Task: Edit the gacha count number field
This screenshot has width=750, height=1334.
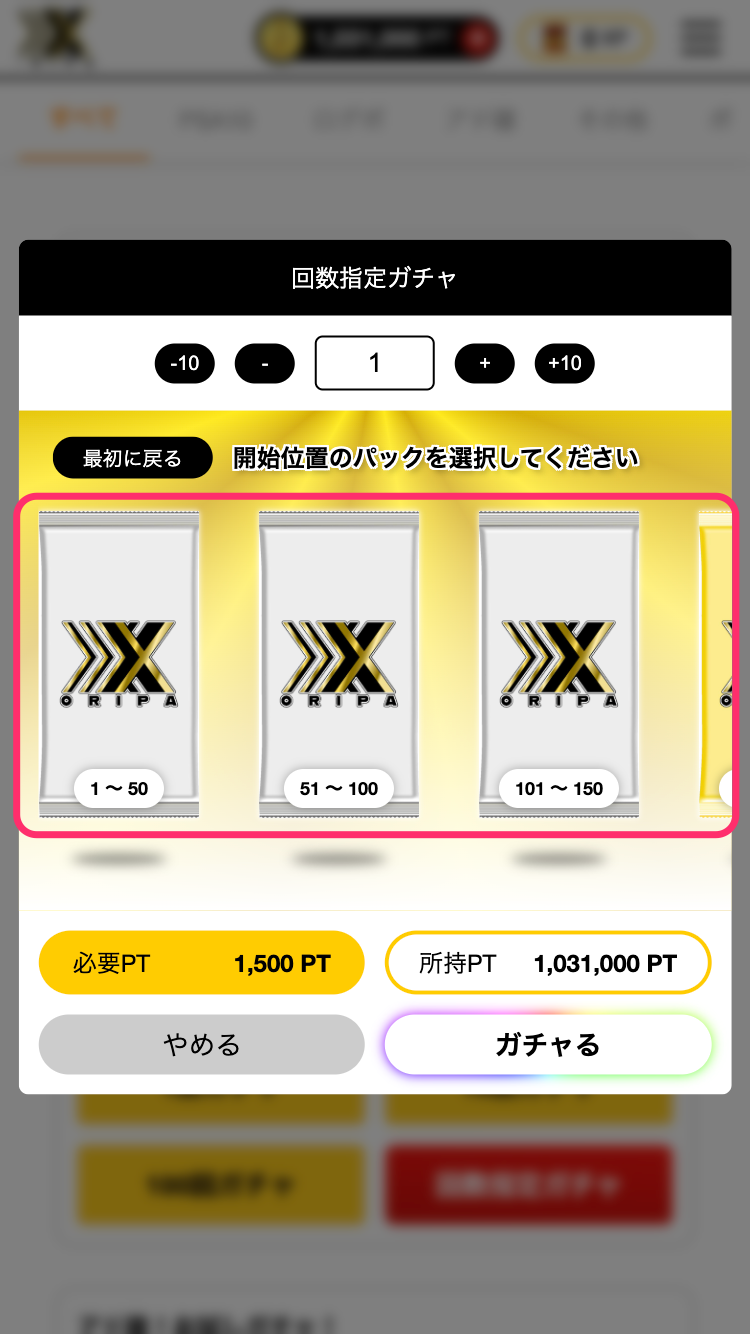Action: tap(374, 363)
